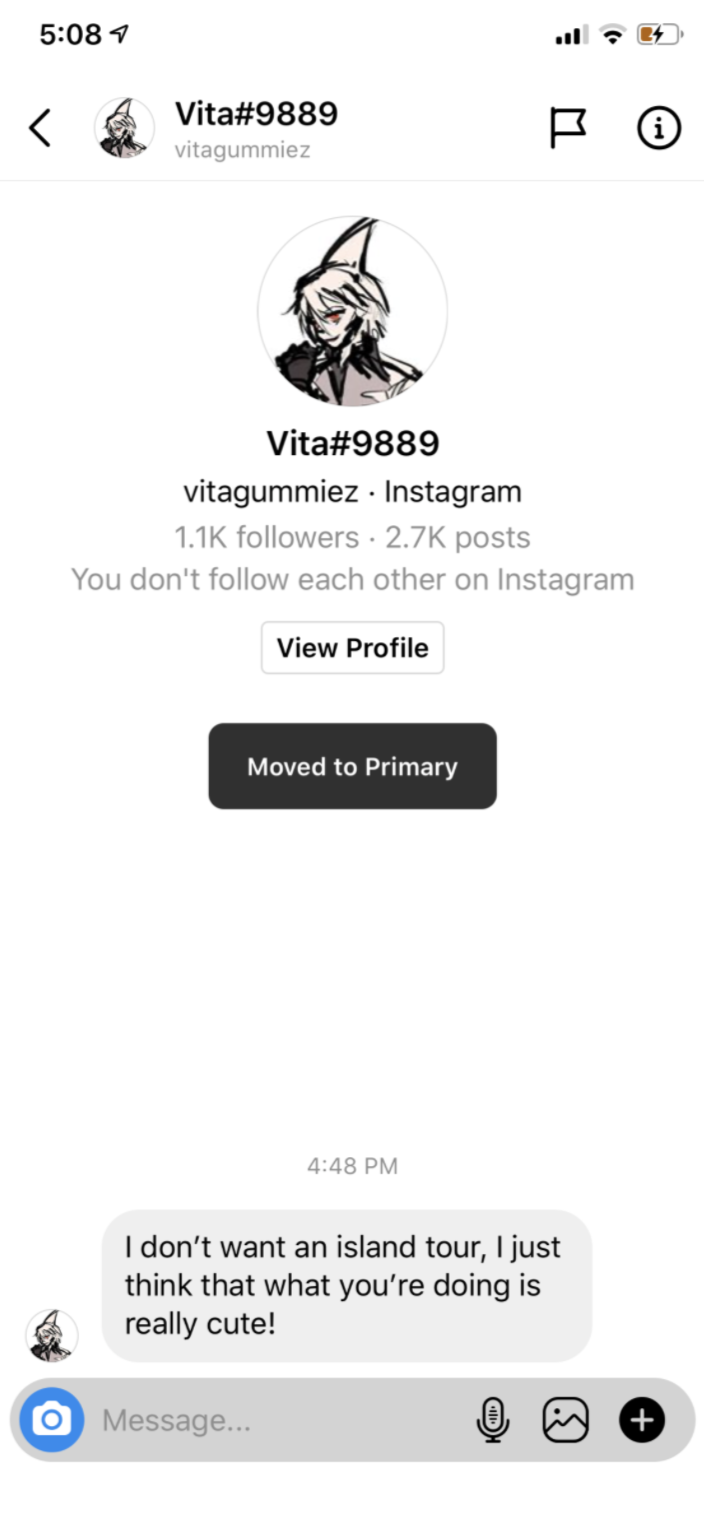View Profile of vitagummiez
The height and width of the screenshot is (1514, 704).
click(x=352, y=648)
